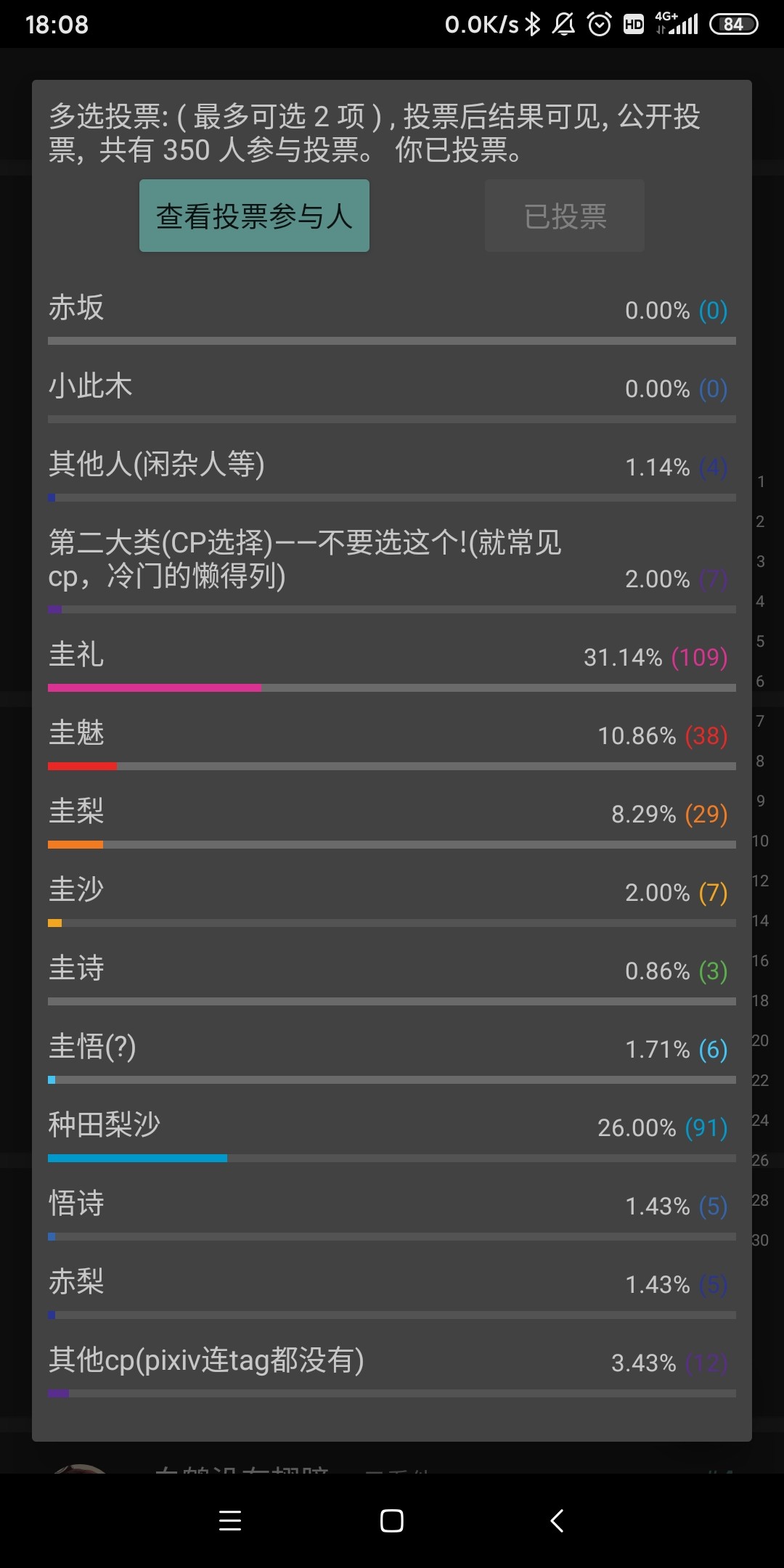Image resolution: width=784 pixels, height=1568 pixels.
Task: Open the 圭梨 vote count (29)
Action: click(706, 814)
